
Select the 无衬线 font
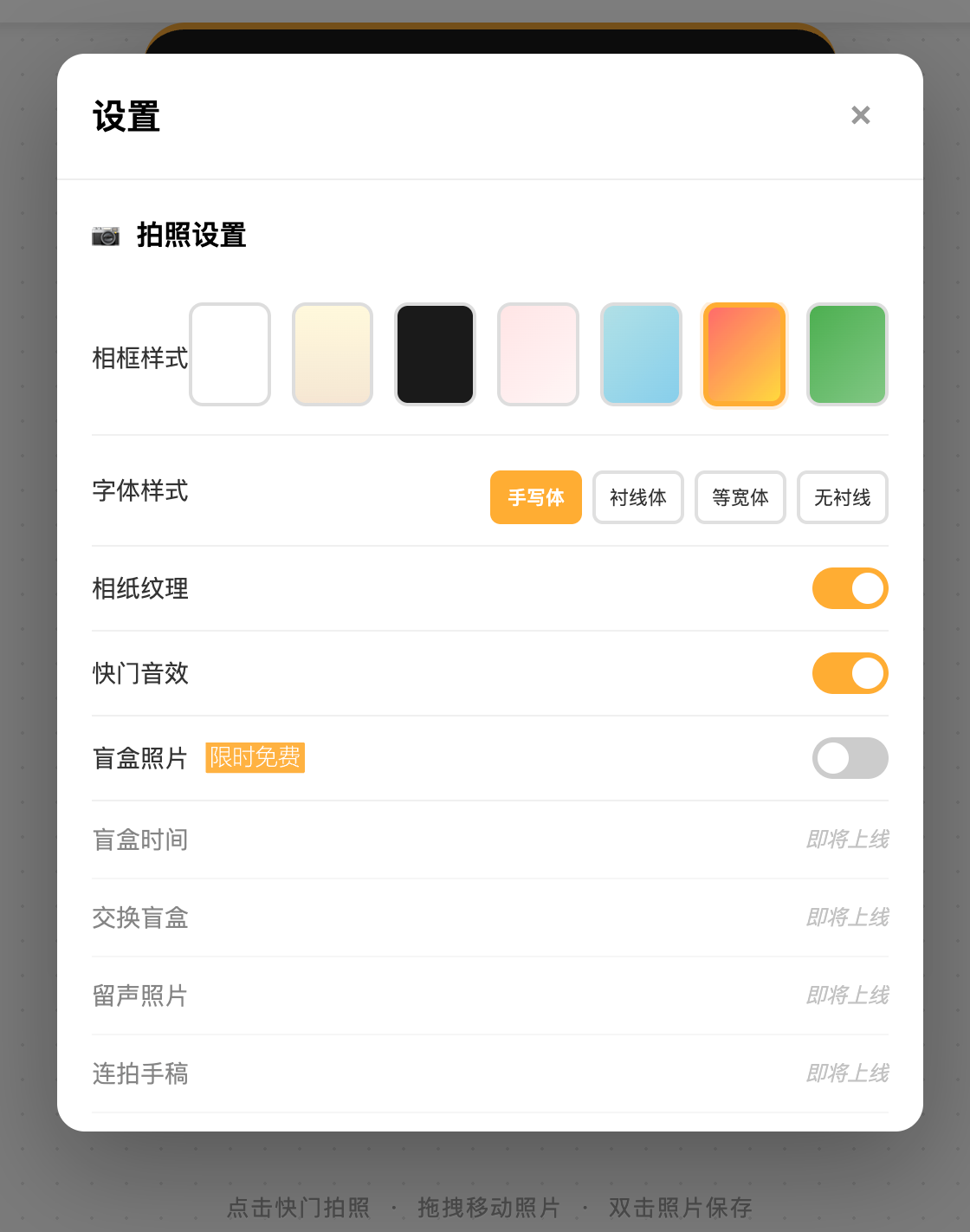click(842, 497)
